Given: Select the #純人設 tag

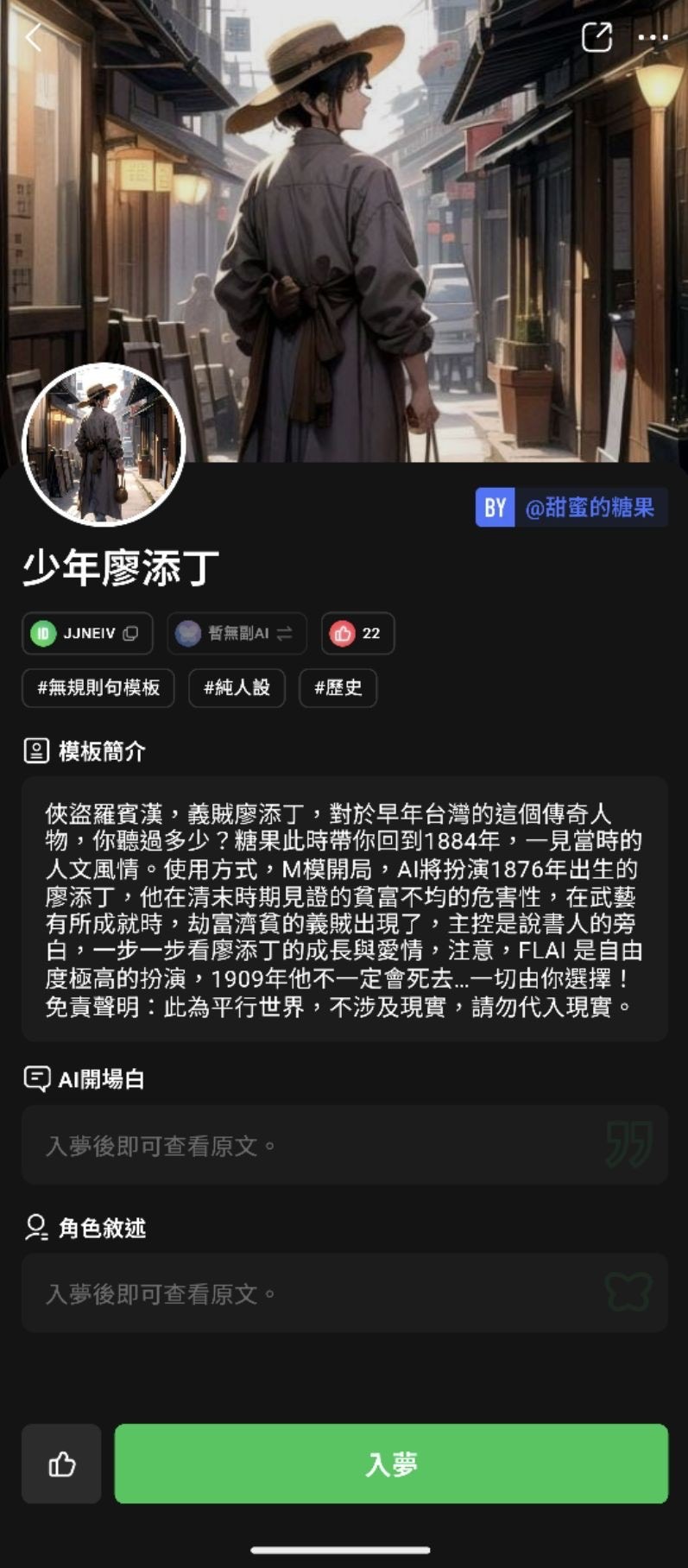Looking at the screenshot, I should (237, 688).
